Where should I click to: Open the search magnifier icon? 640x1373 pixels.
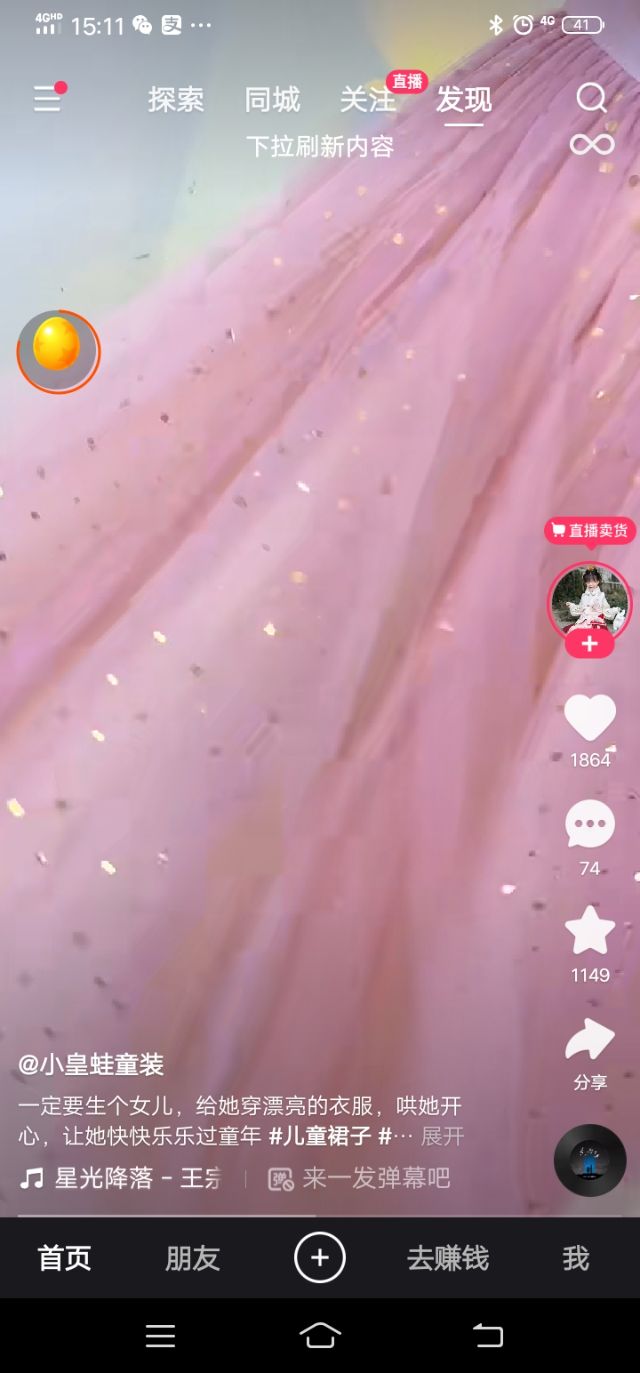point(591,98)
